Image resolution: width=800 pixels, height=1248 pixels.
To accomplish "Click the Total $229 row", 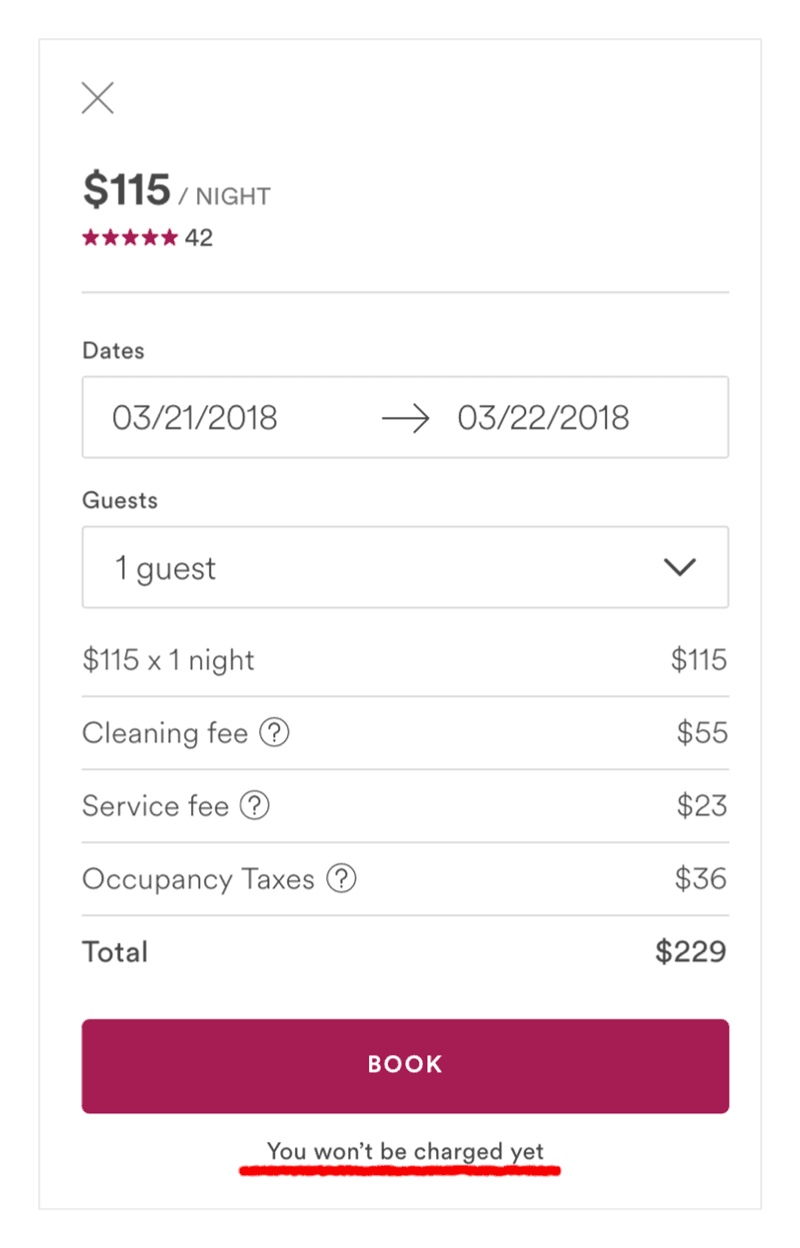I will (x=404, y=951).
